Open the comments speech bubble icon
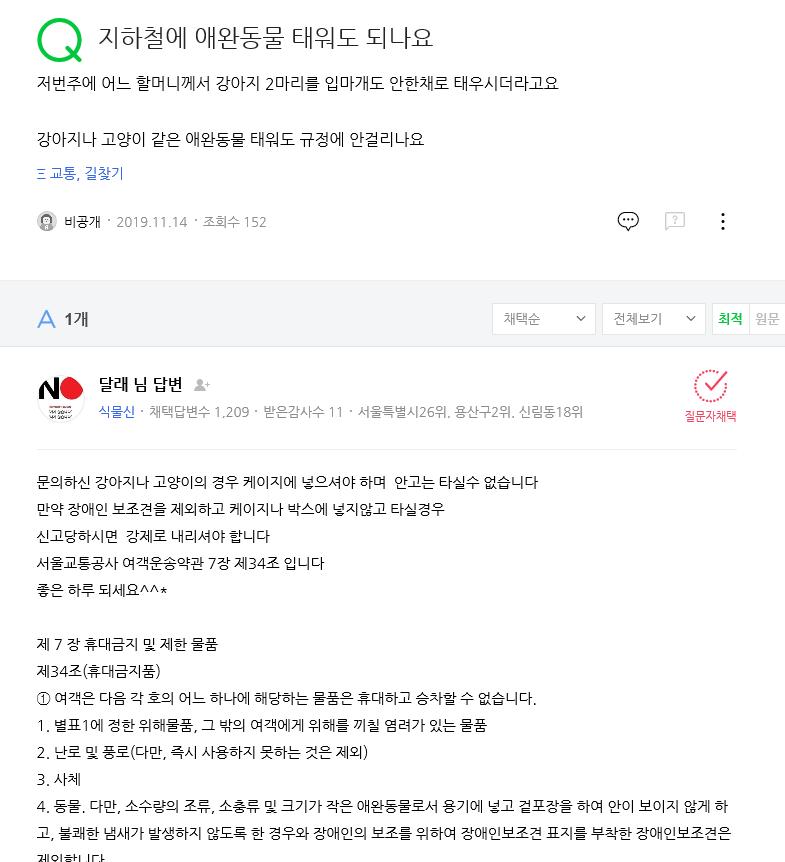 point(628,221)
